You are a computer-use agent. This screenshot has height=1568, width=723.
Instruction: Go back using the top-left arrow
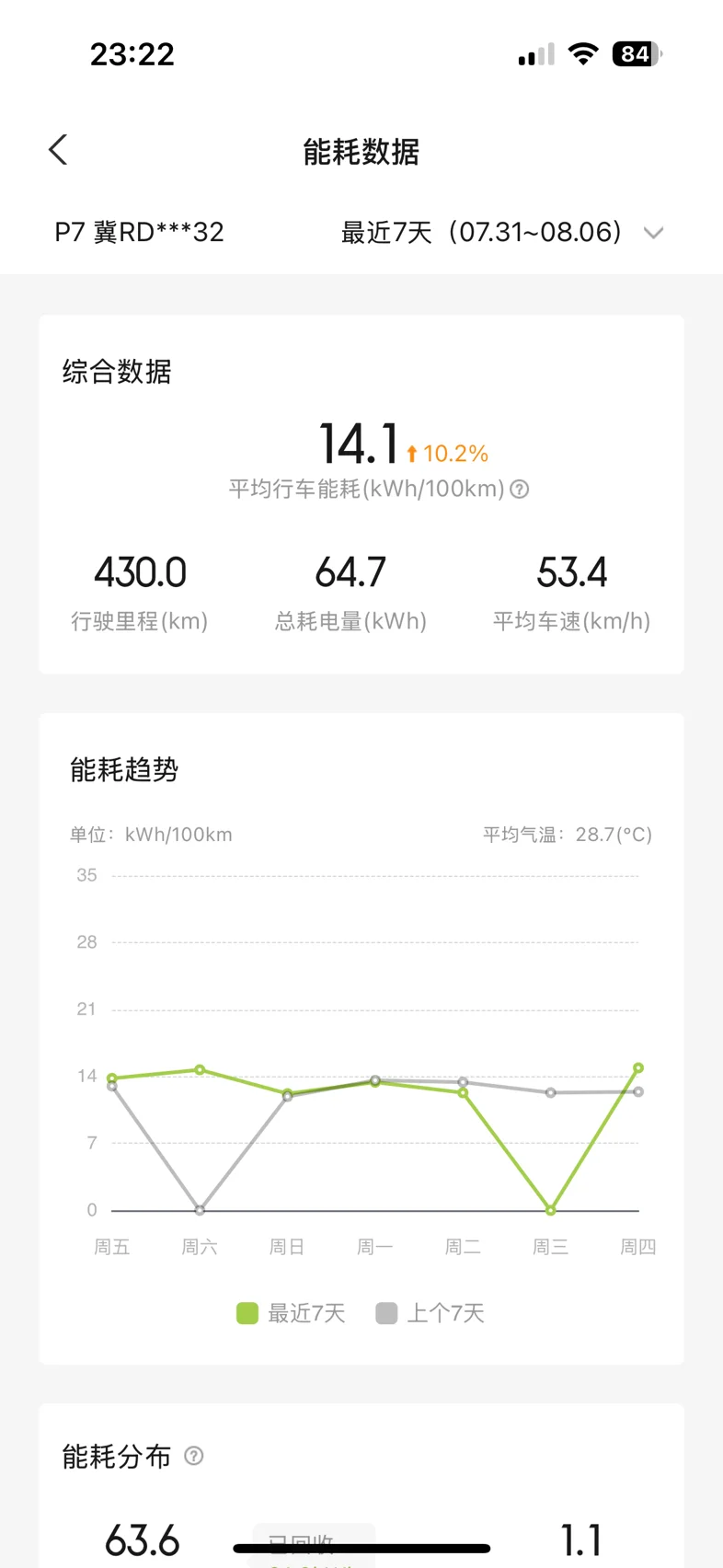pos(58,150)
